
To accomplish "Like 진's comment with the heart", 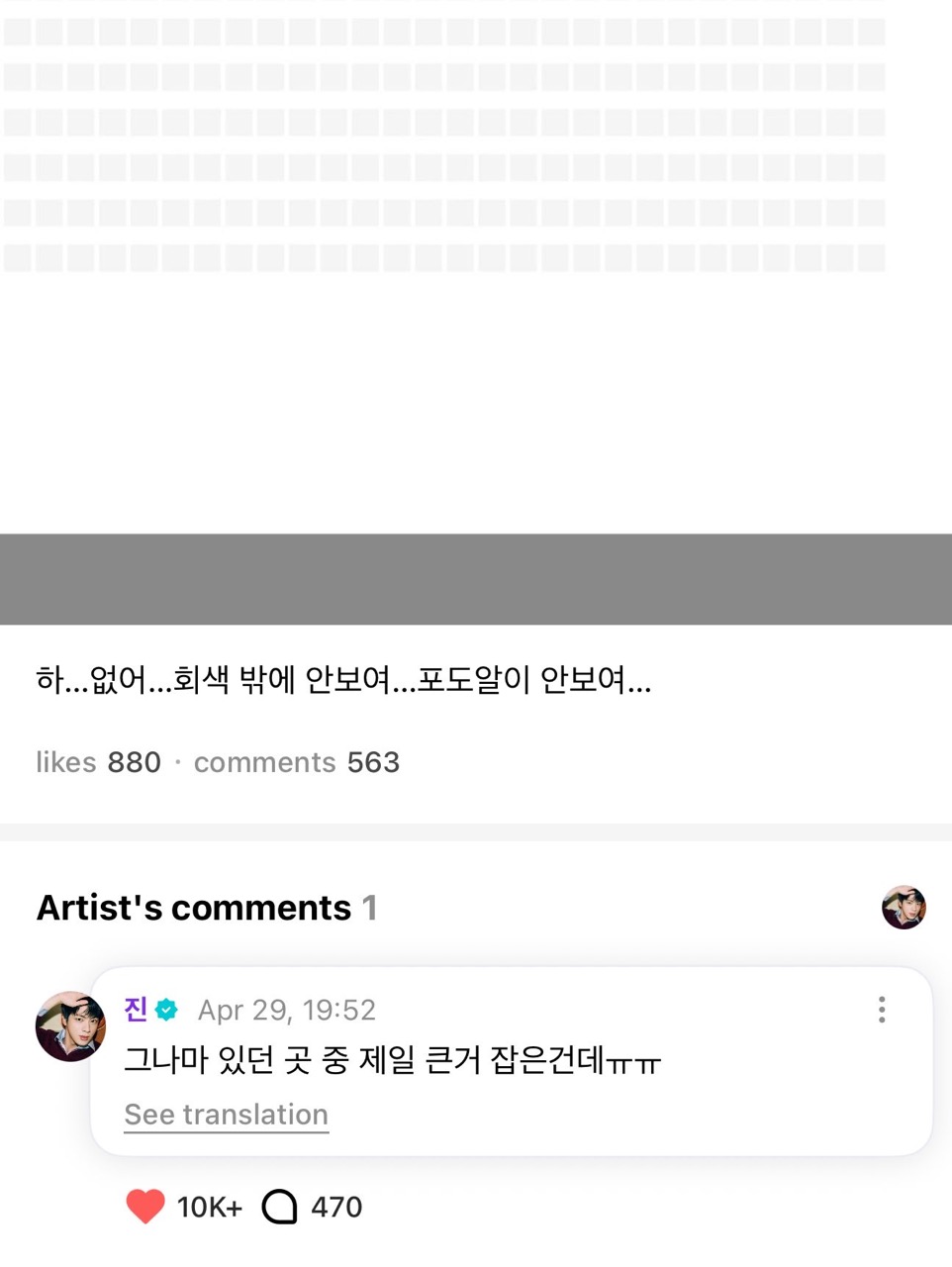I will (x=145, y=1207).
